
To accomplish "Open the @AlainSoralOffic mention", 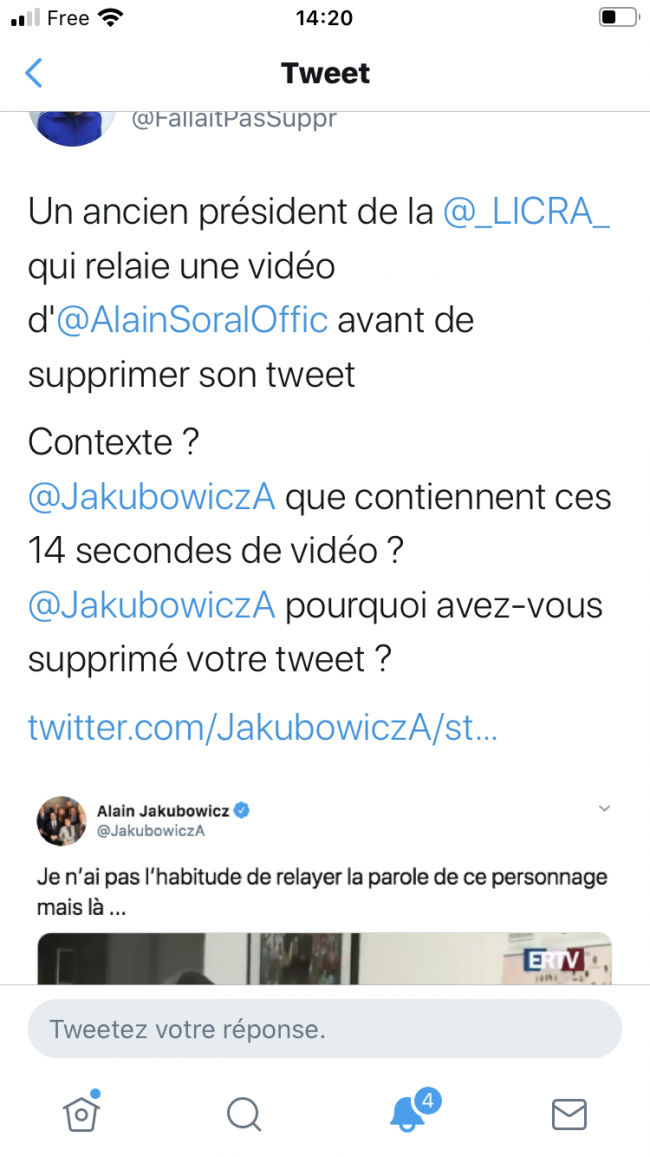I will [x=192, y=320].
